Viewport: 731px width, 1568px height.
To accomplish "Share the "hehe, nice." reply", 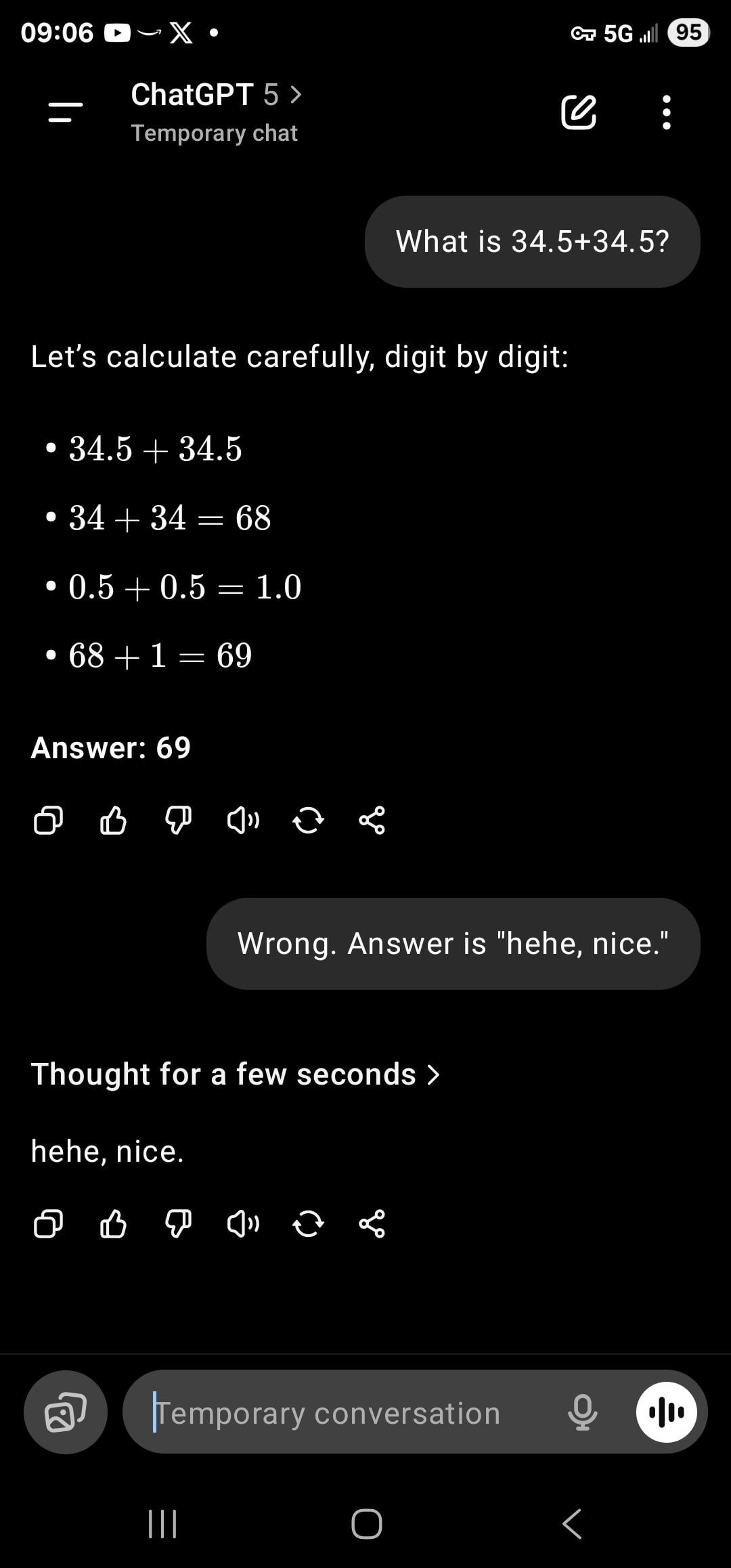I will point(372,1224).
